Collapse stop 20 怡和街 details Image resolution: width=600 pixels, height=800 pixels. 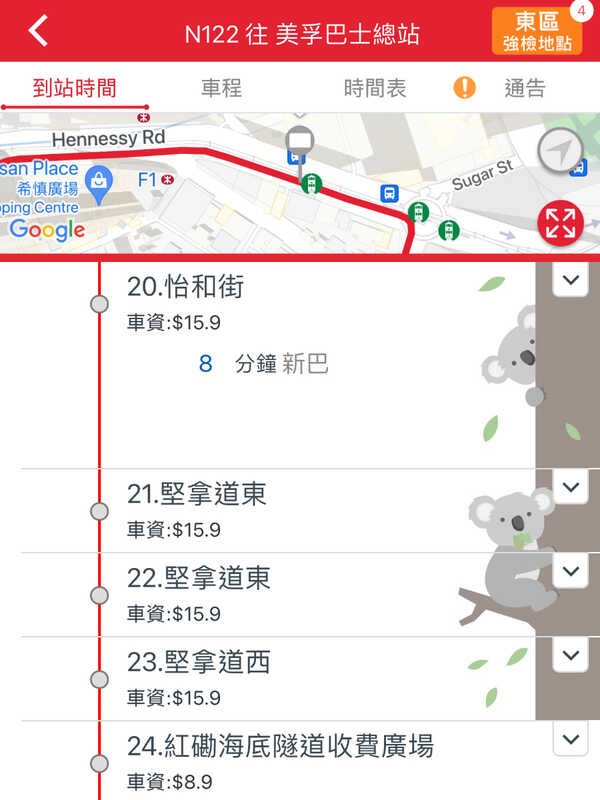pyautogui.click(x=571, y=280)
